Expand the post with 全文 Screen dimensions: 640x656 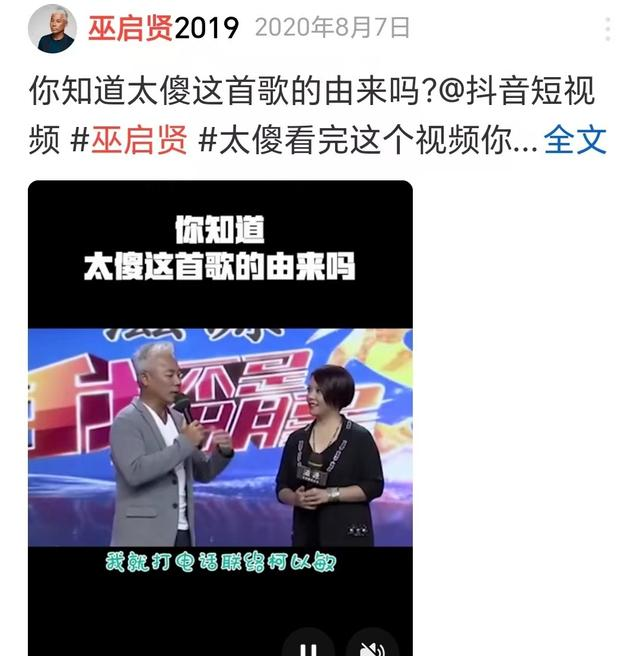[x=575, y=140]
